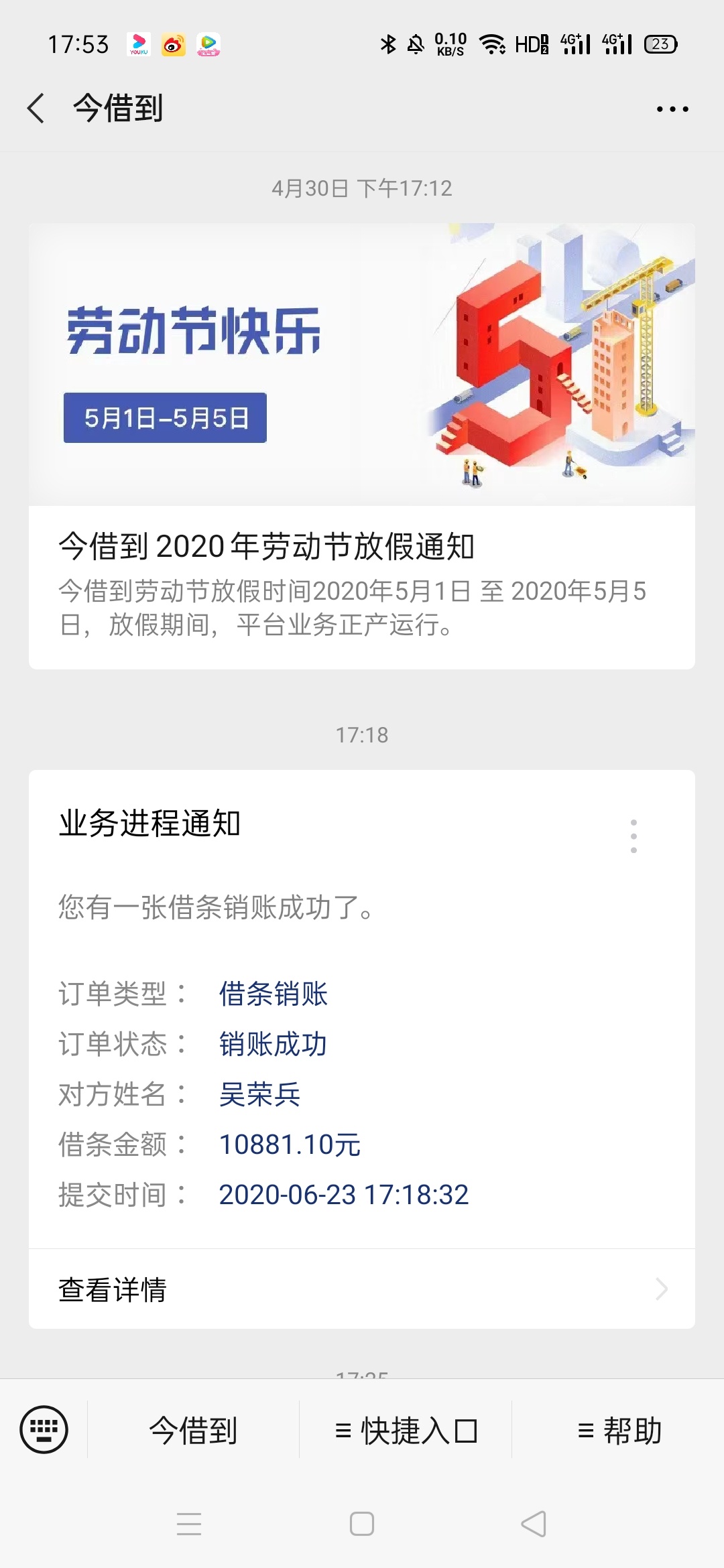This screenshot has width=724, height=1568.
Task: Open options on the 业务进程通知 card
Action: 633,836
